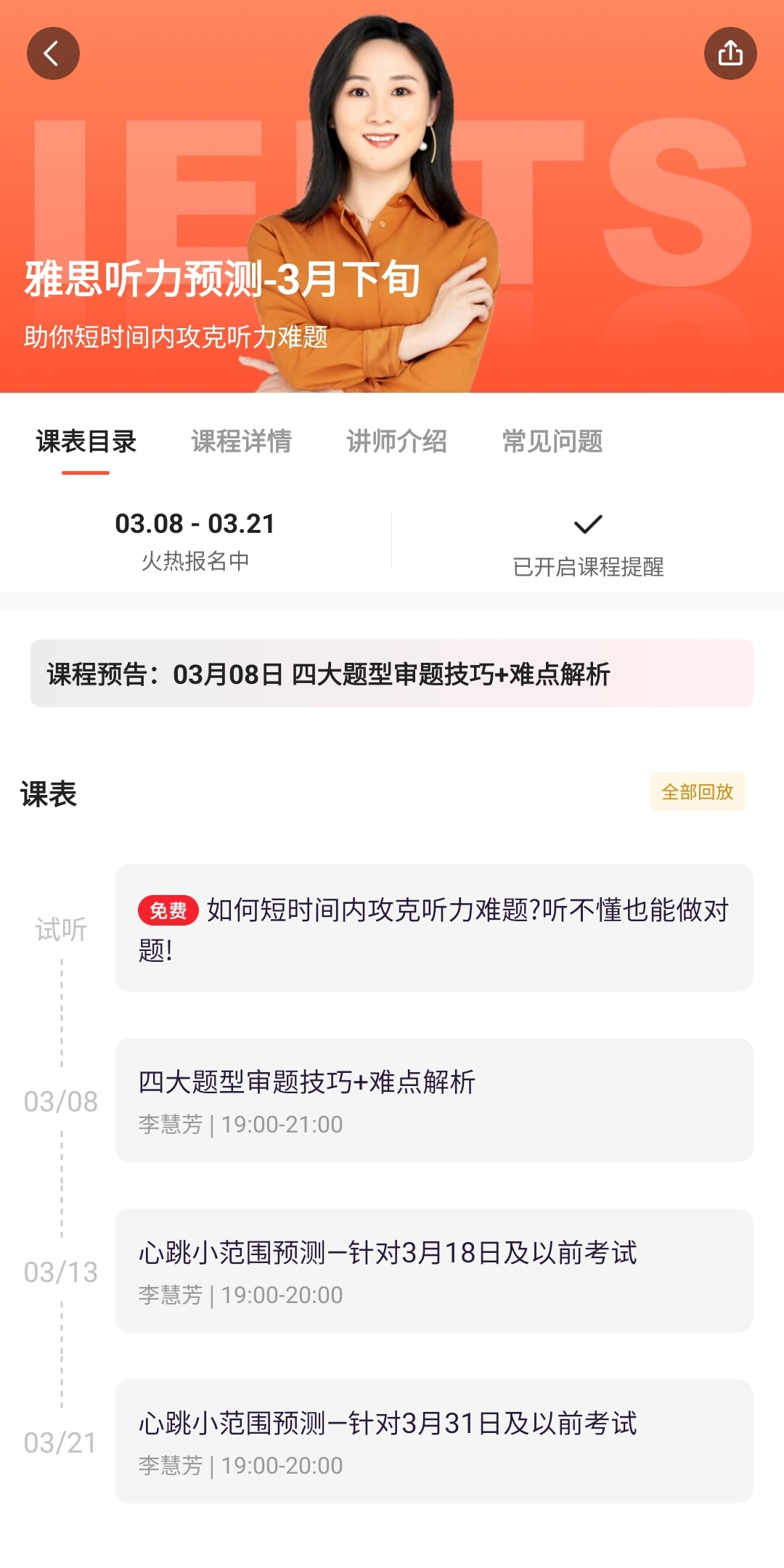The image size is (784, 1568).
Task: Open the 3月18日 prediction lesson card
Action: (x=434, y=1271)
